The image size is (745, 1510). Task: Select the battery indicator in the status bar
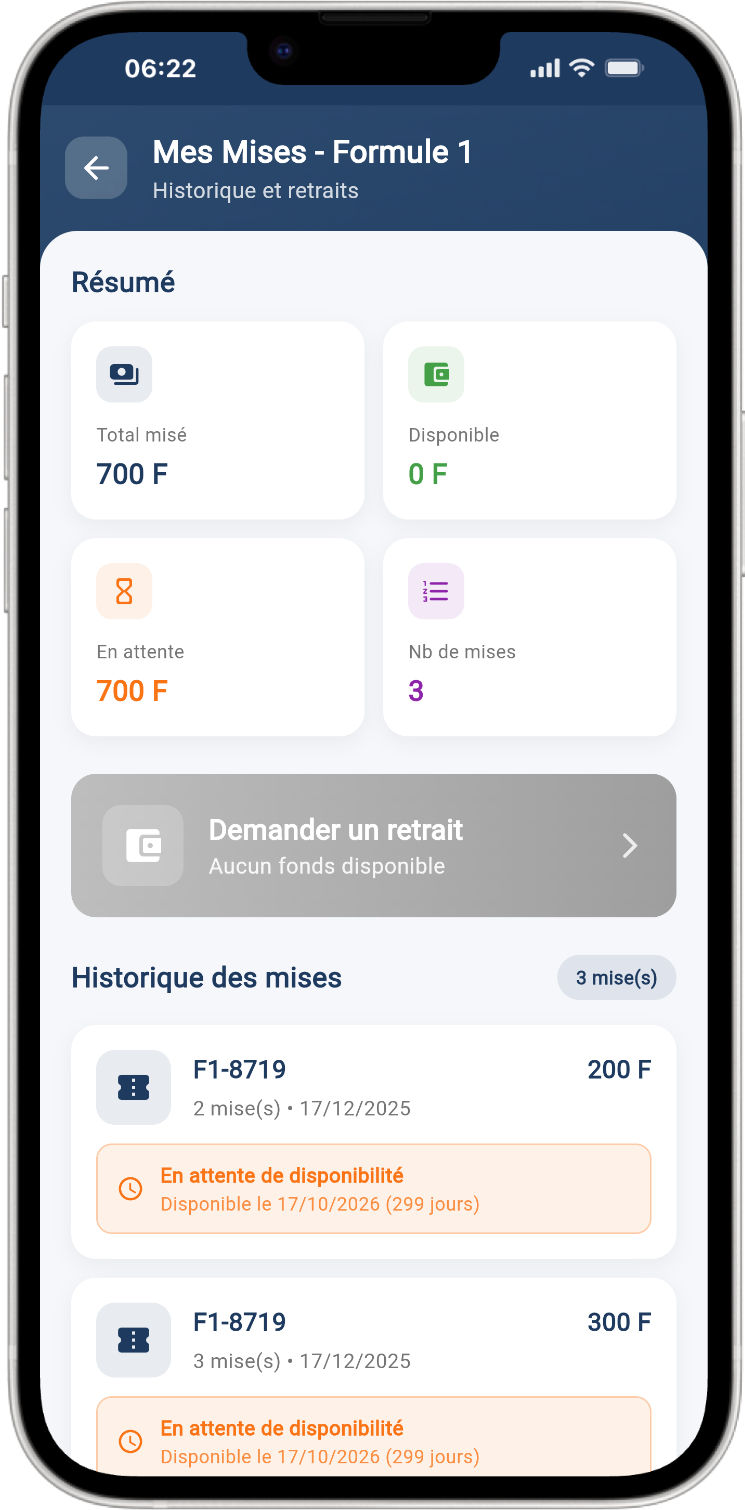tap(621, 68)
